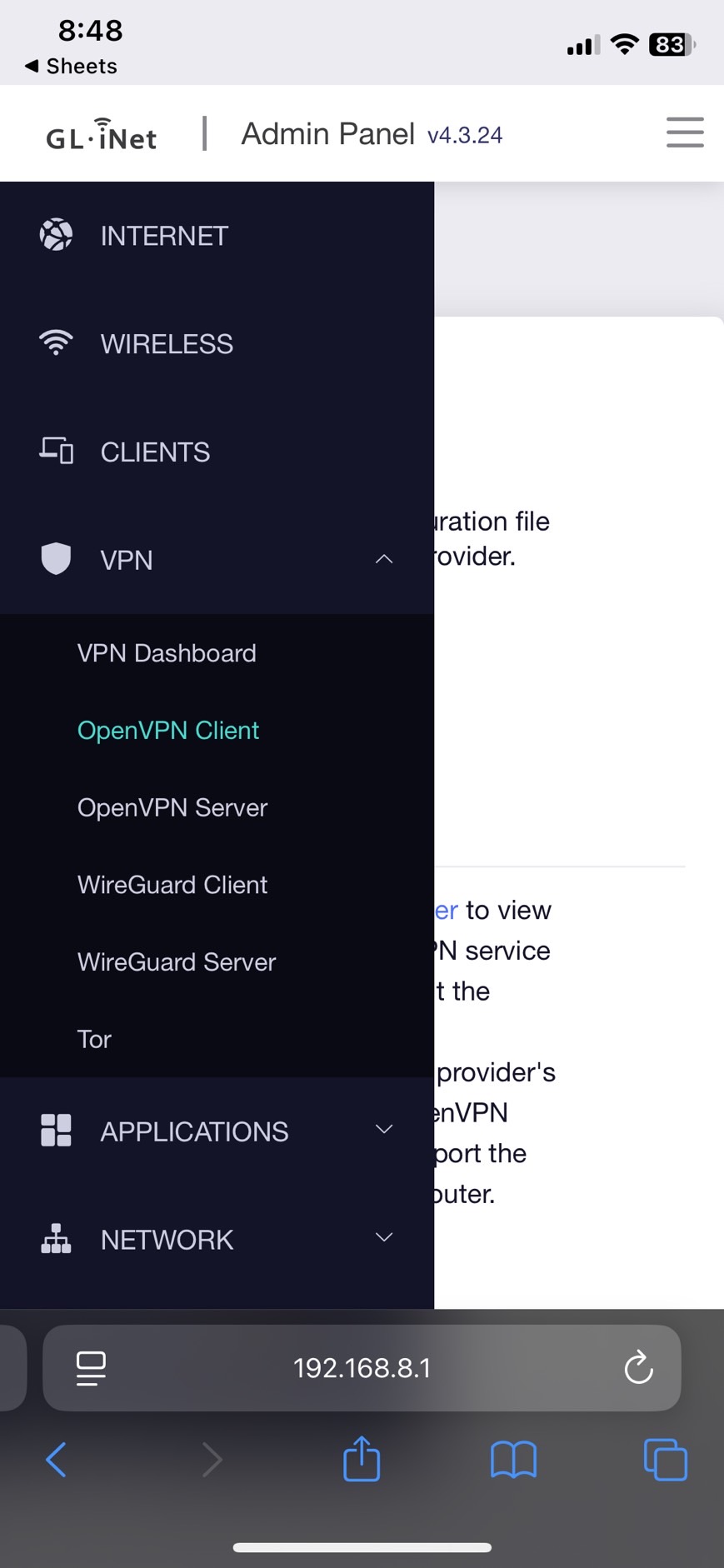The height and width of the screenshot is (1568, 724).
Task: Show all open tabs
Action: [666, 1460]
